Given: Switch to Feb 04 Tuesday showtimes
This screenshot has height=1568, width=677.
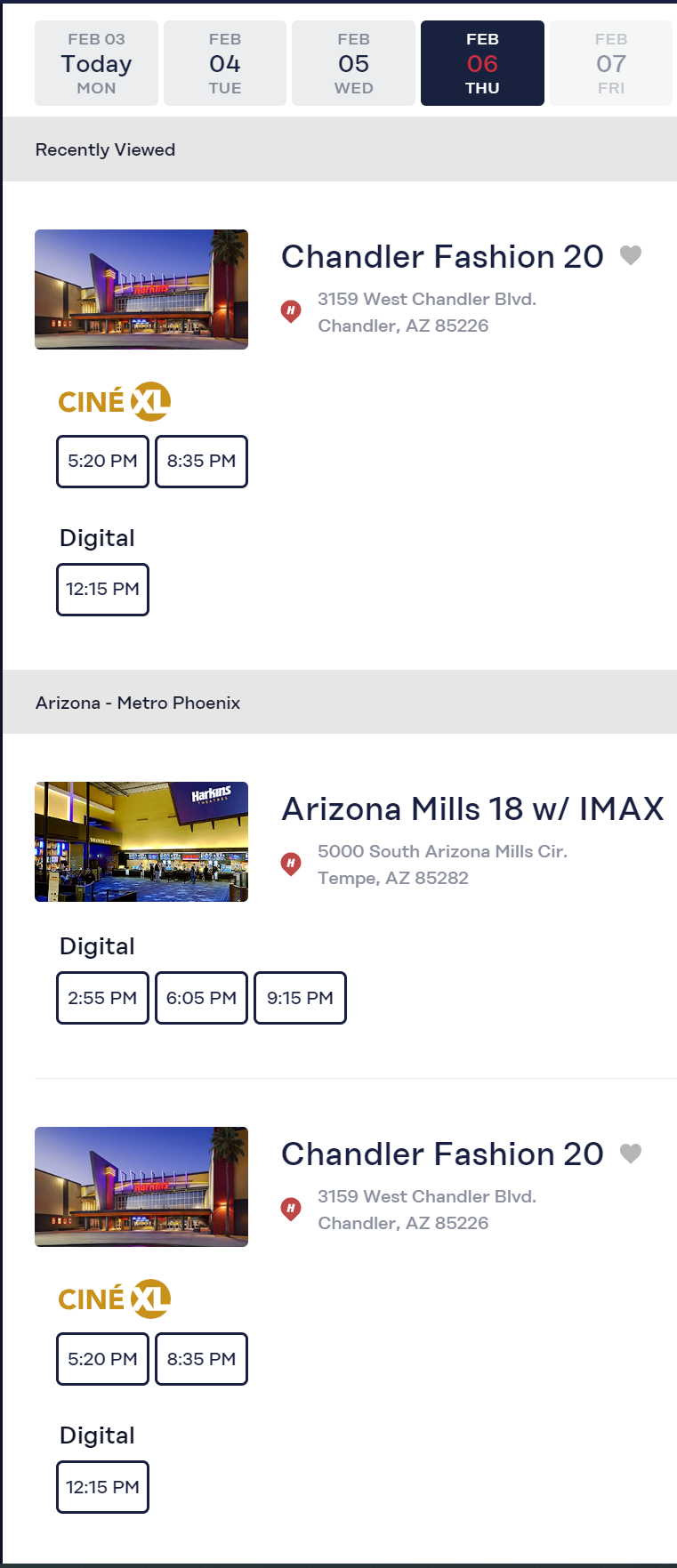Looking at the screenshot, I should (x=225, y=63).
